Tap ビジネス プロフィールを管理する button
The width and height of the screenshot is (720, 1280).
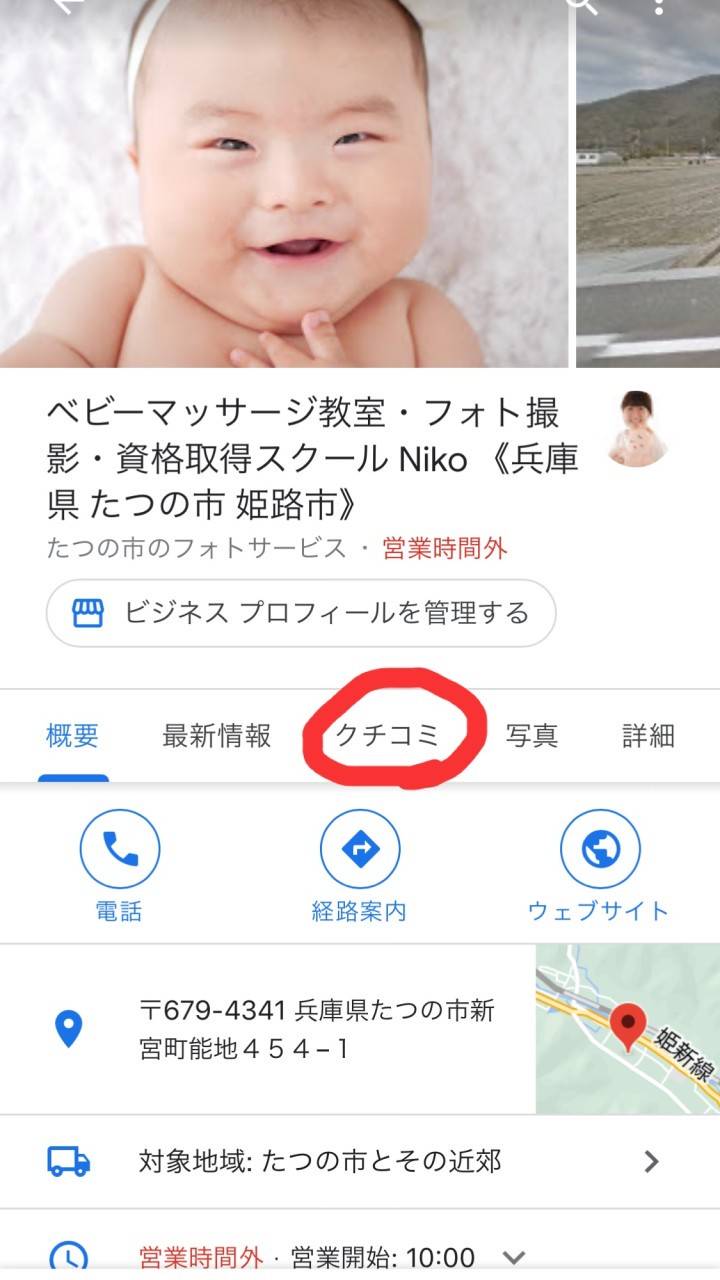(301, 613)
